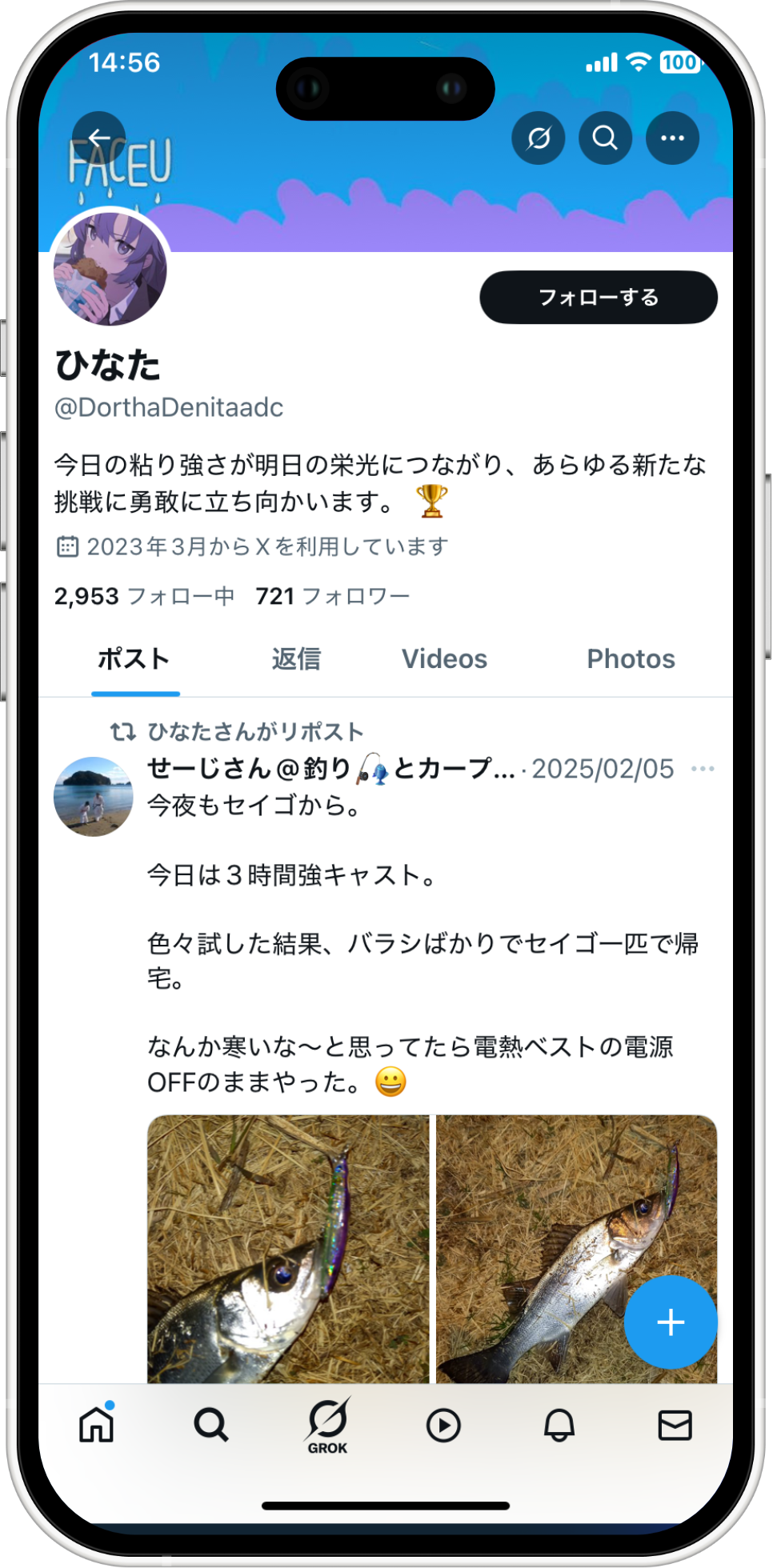Compose a new post with the plus button
The width and height of the screenshot is (773, 1568).
click(670, 1322)
